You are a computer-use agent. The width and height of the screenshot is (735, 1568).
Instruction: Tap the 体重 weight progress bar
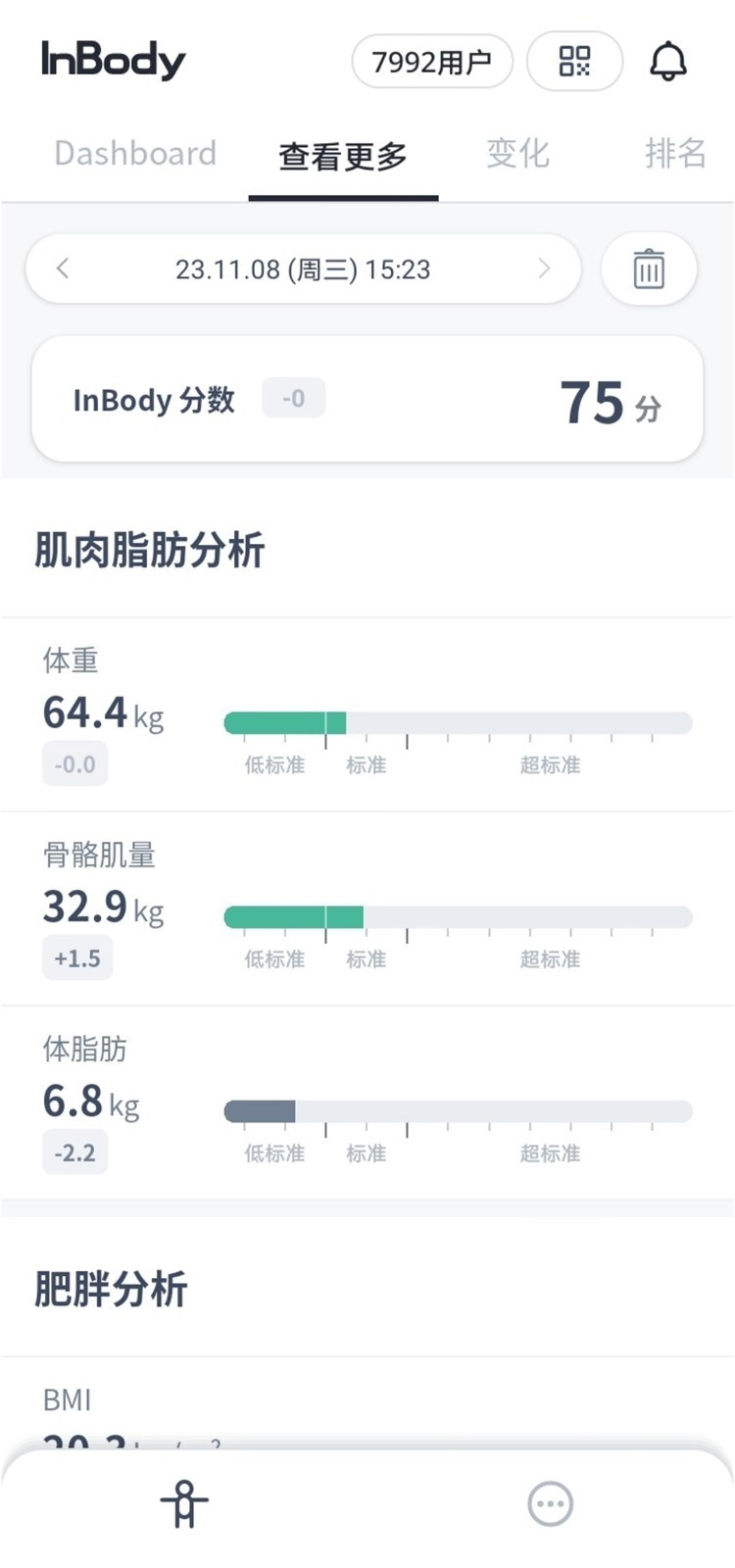coord(458,721)
